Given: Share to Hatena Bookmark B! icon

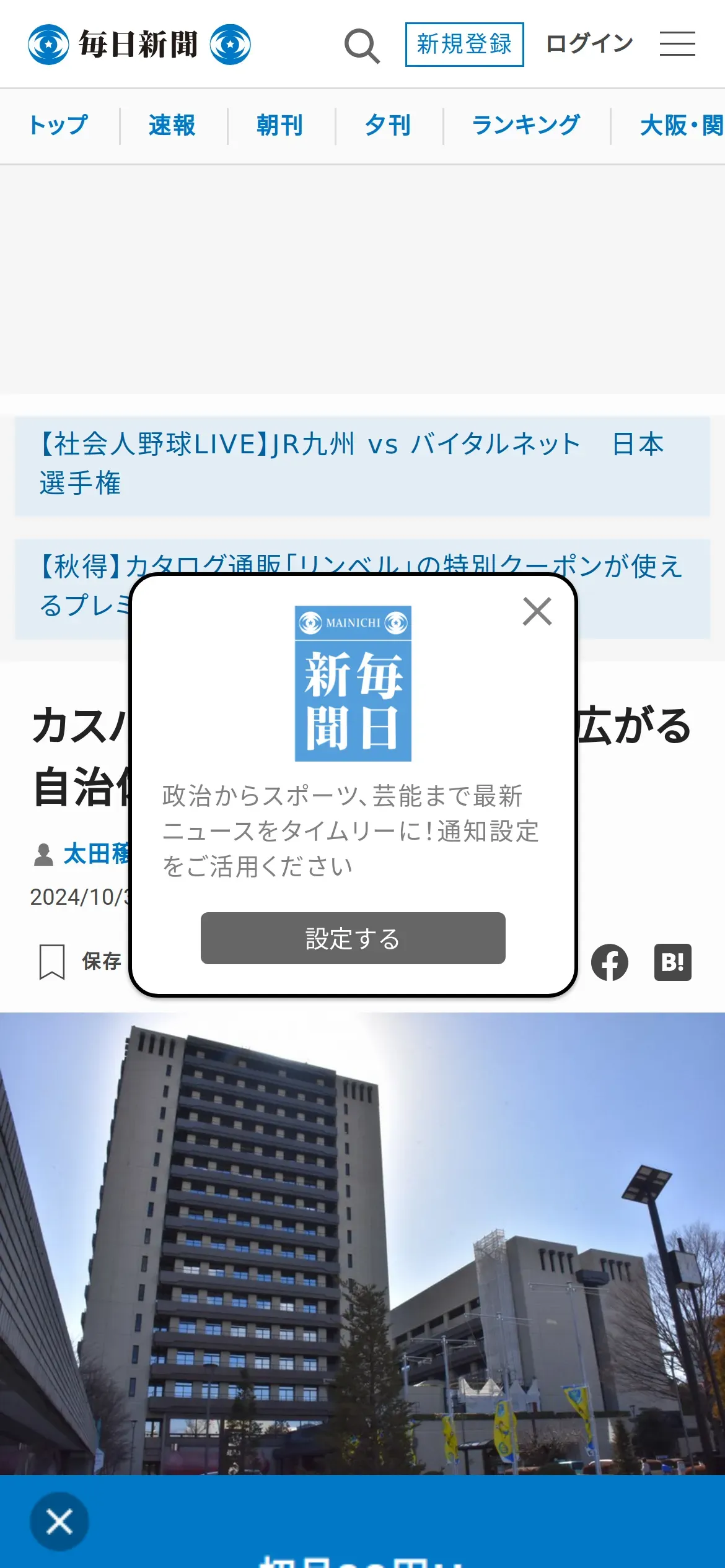Looking at the screenshot, I should [x=672, y=962].
